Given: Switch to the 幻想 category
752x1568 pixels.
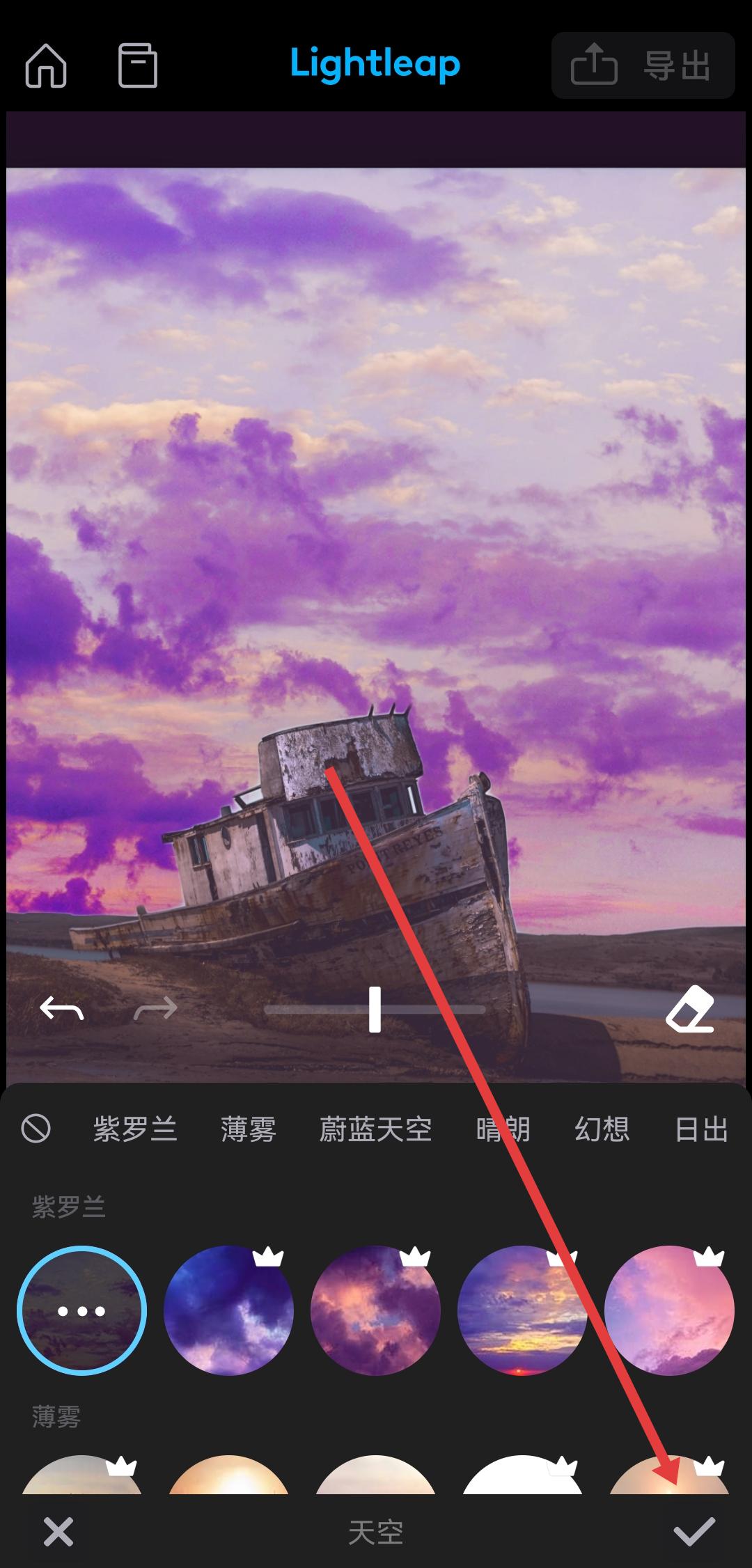Looking at the screenshot, I should coord(602,1129).
